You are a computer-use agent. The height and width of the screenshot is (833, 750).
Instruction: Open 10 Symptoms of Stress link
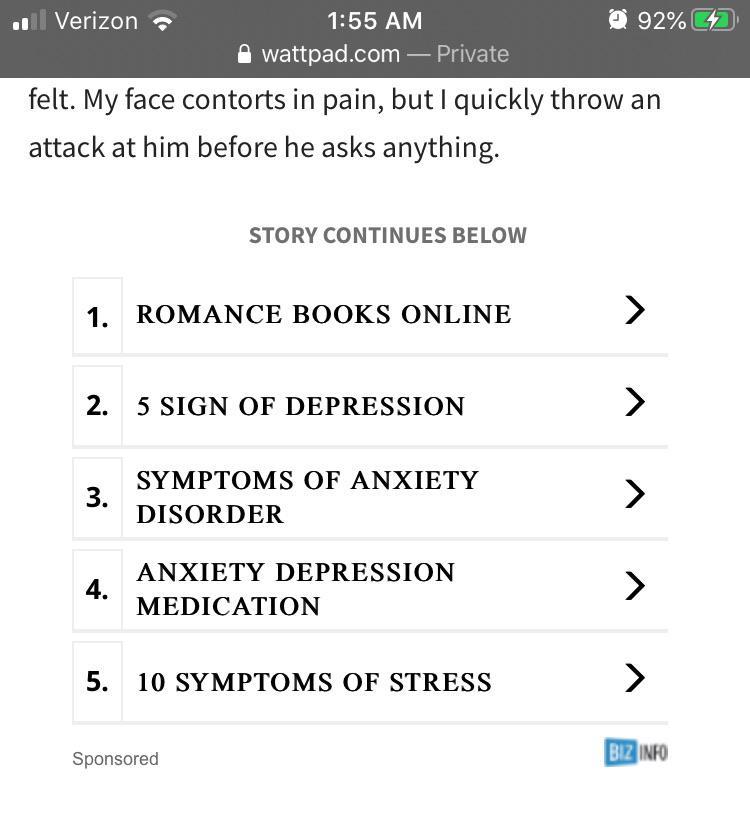(x=370, y=682)
